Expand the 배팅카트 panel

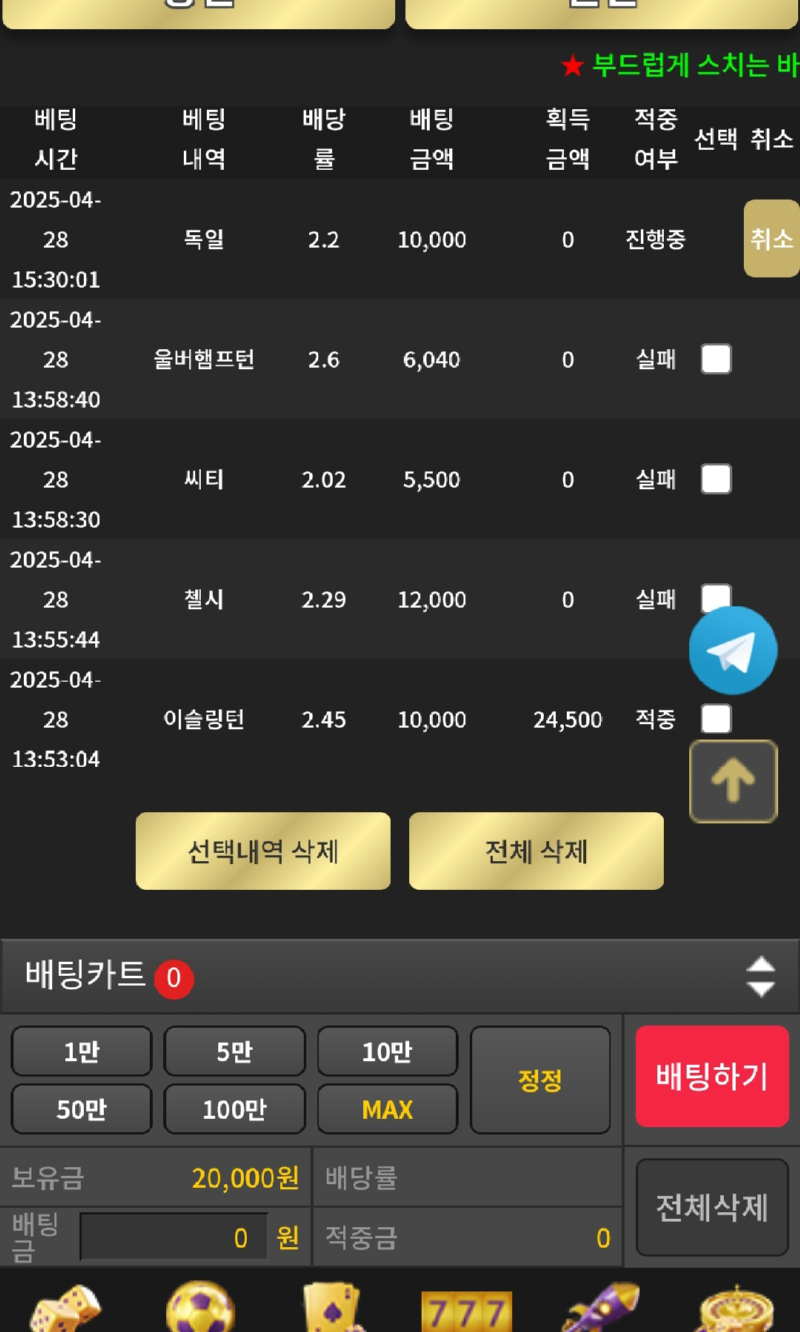[x=761, y=977]
